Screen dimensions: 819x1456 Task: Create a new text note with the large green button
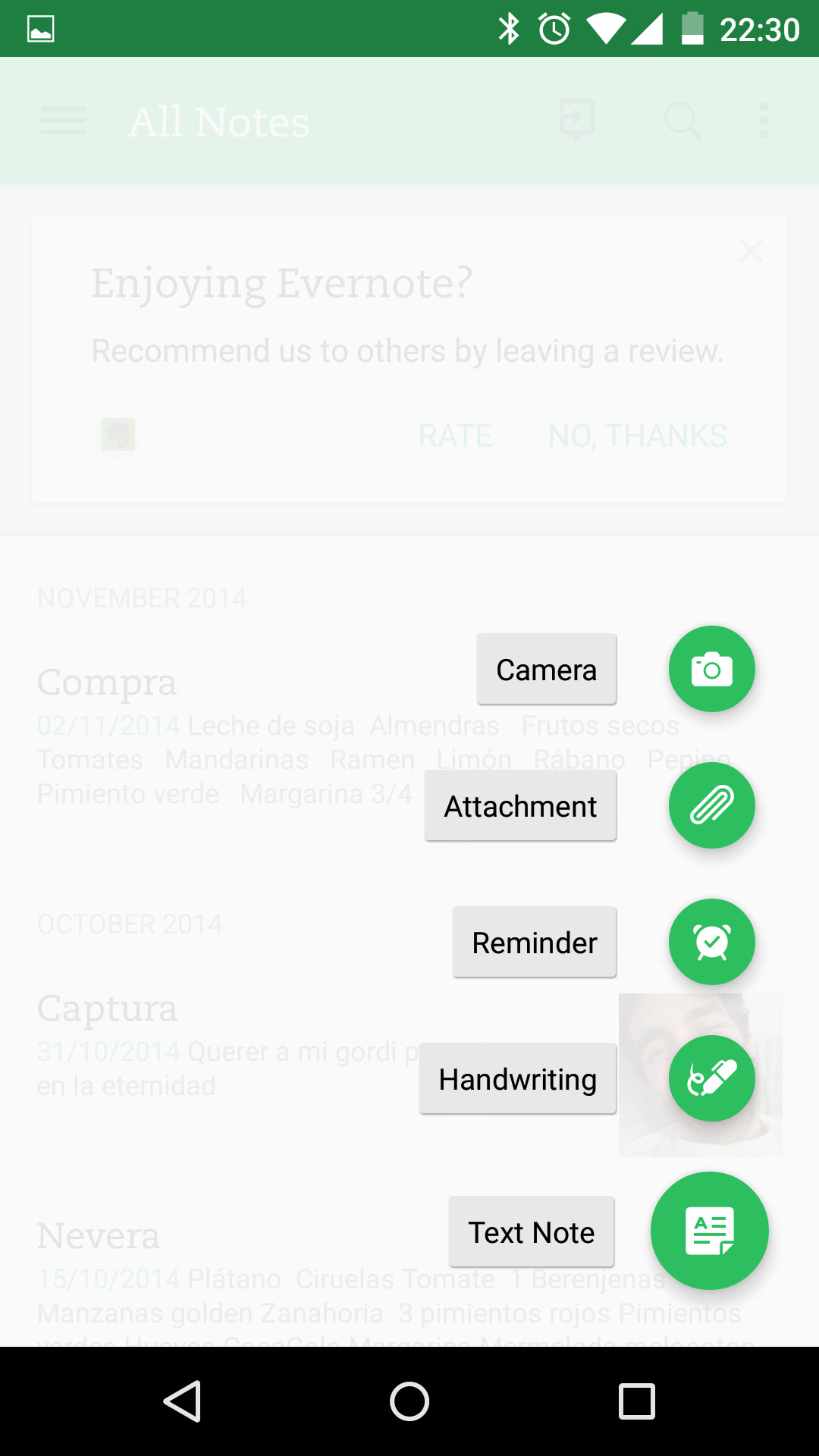(710, 1231)
